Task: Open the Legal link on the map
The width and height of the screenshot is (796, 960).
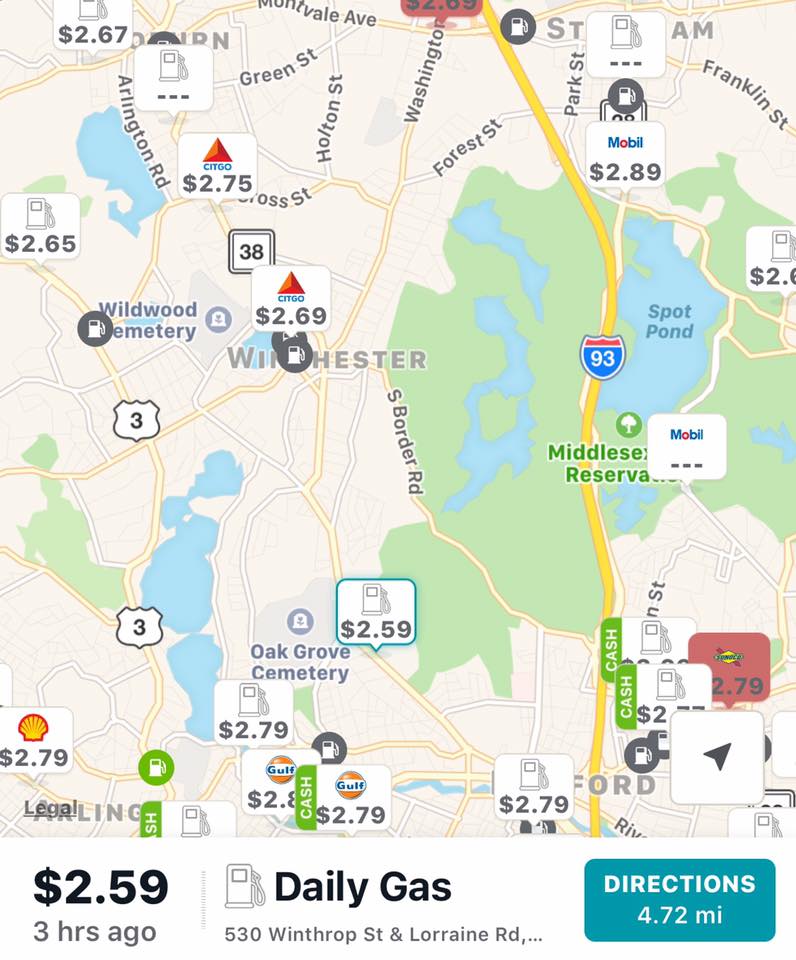Action: pos(50,807)
